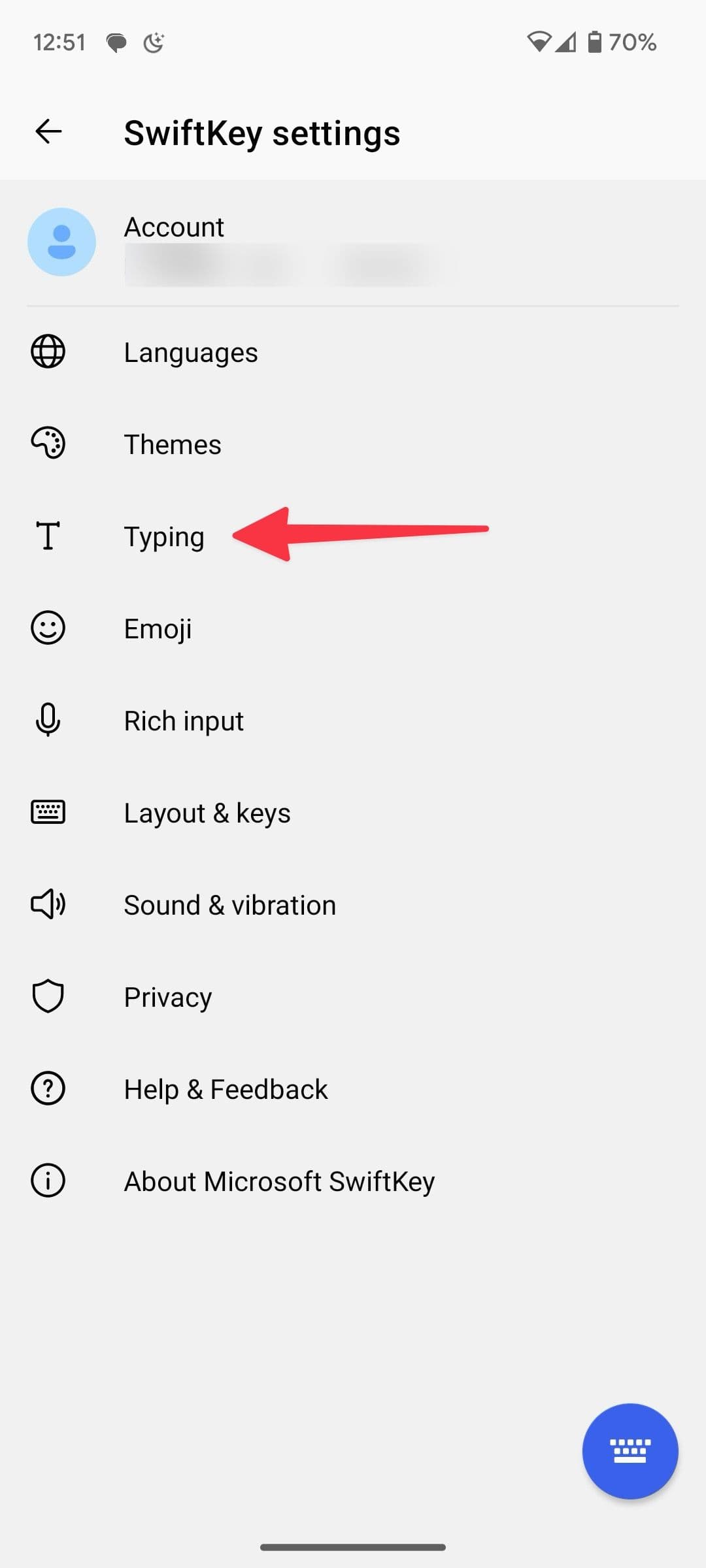
Task: Tap the blue floating keyboard button
Action: pyautogui.click(x=630, y=1450)
